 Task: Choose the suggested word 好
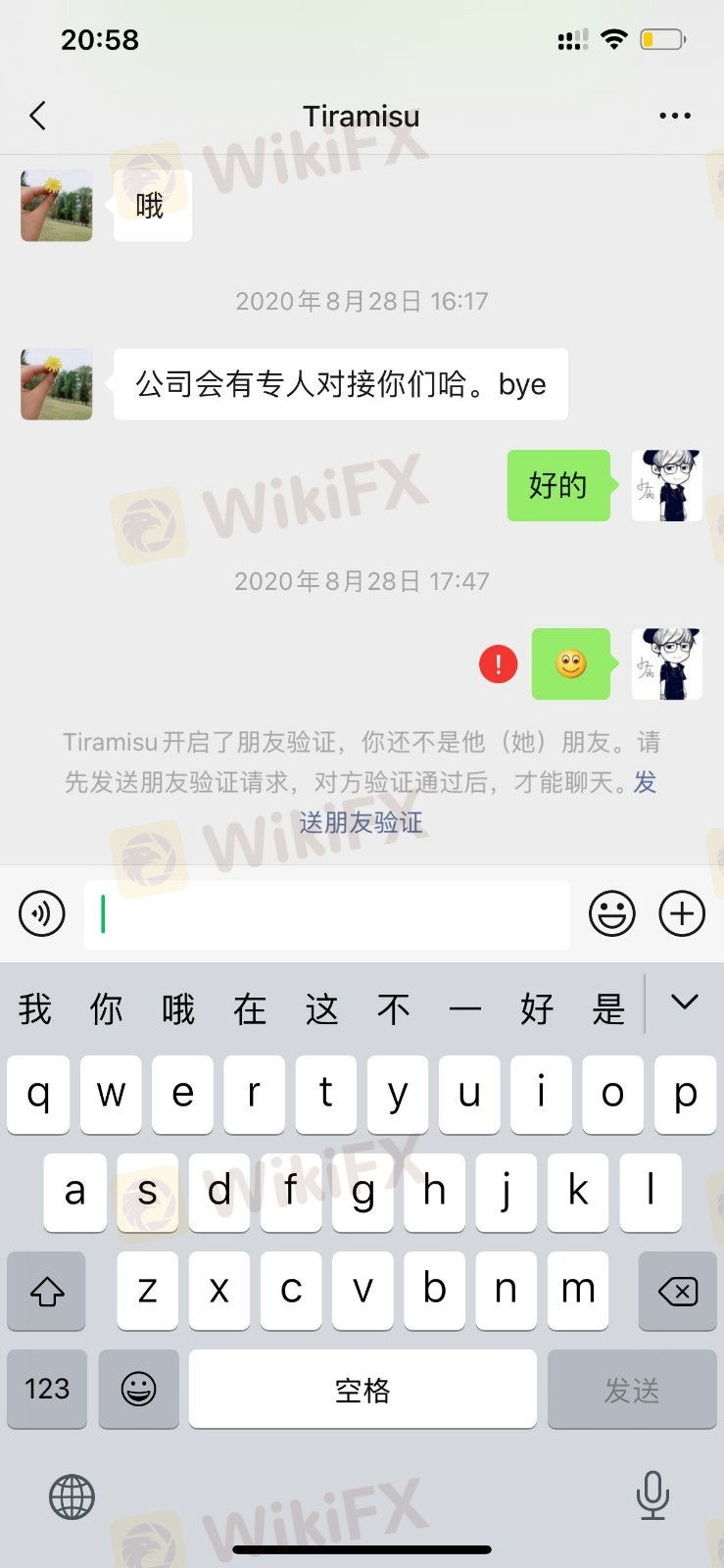(537, 1008)
